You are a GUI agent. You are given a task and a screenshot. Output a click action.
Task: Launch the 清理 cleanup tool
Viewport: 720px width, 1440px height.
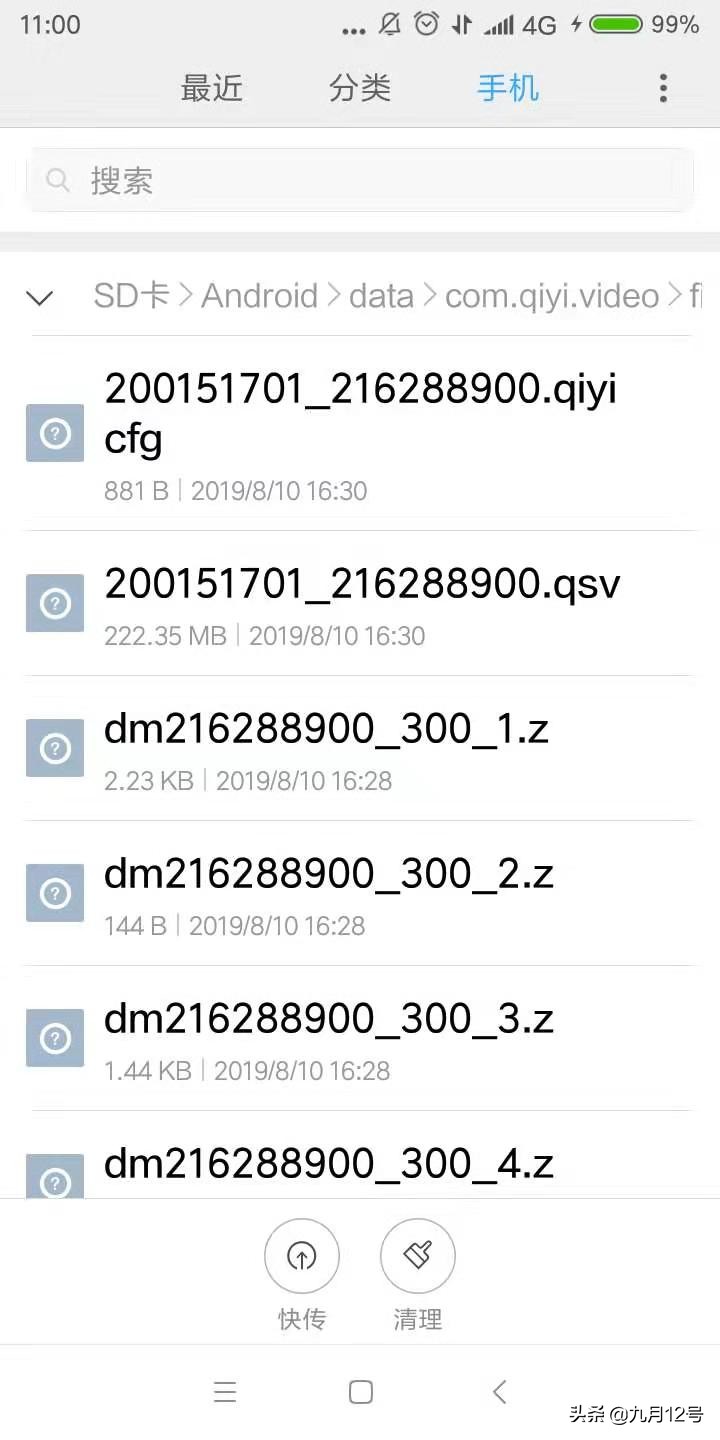[x=418, y=1256]
